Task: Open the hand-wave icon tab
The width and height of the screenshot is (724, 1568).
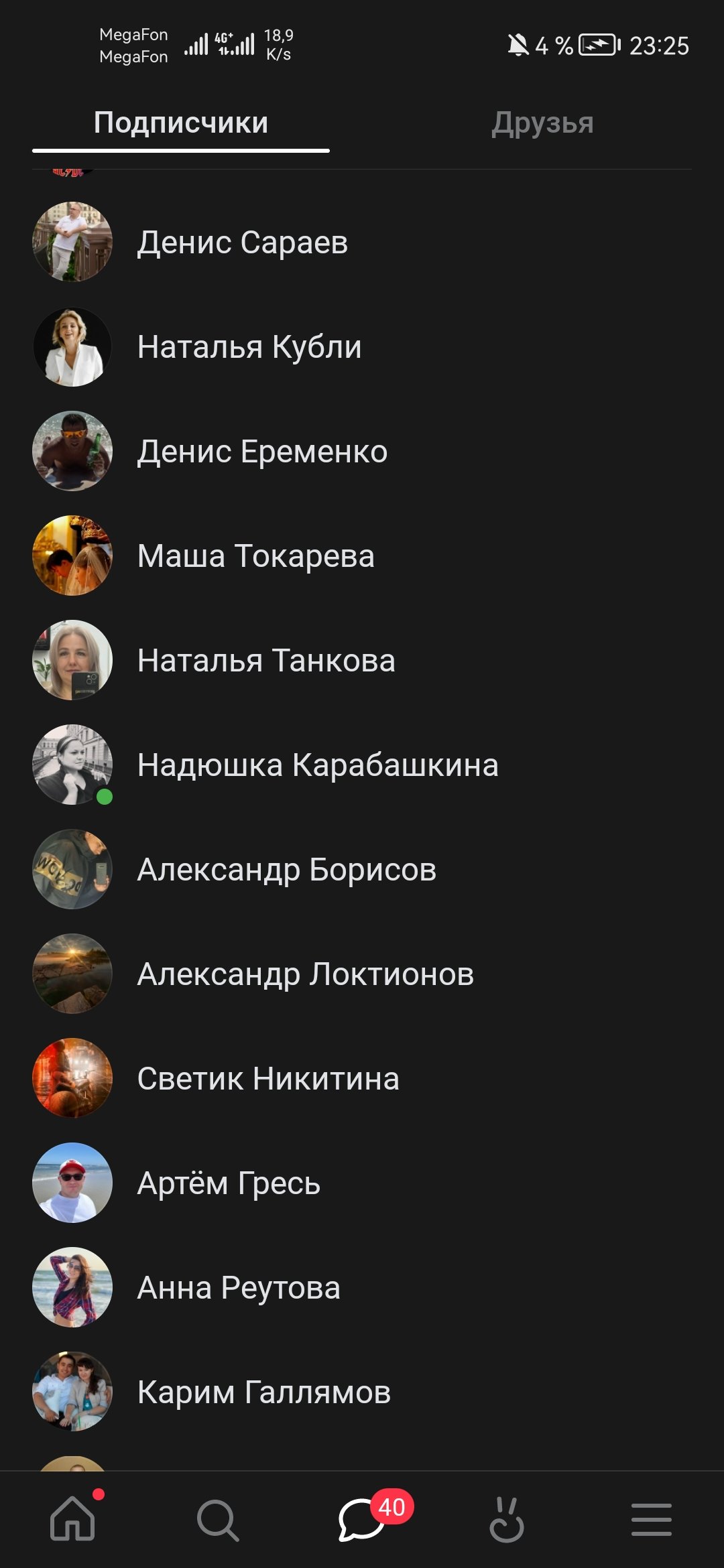Action: point(507,1518)
